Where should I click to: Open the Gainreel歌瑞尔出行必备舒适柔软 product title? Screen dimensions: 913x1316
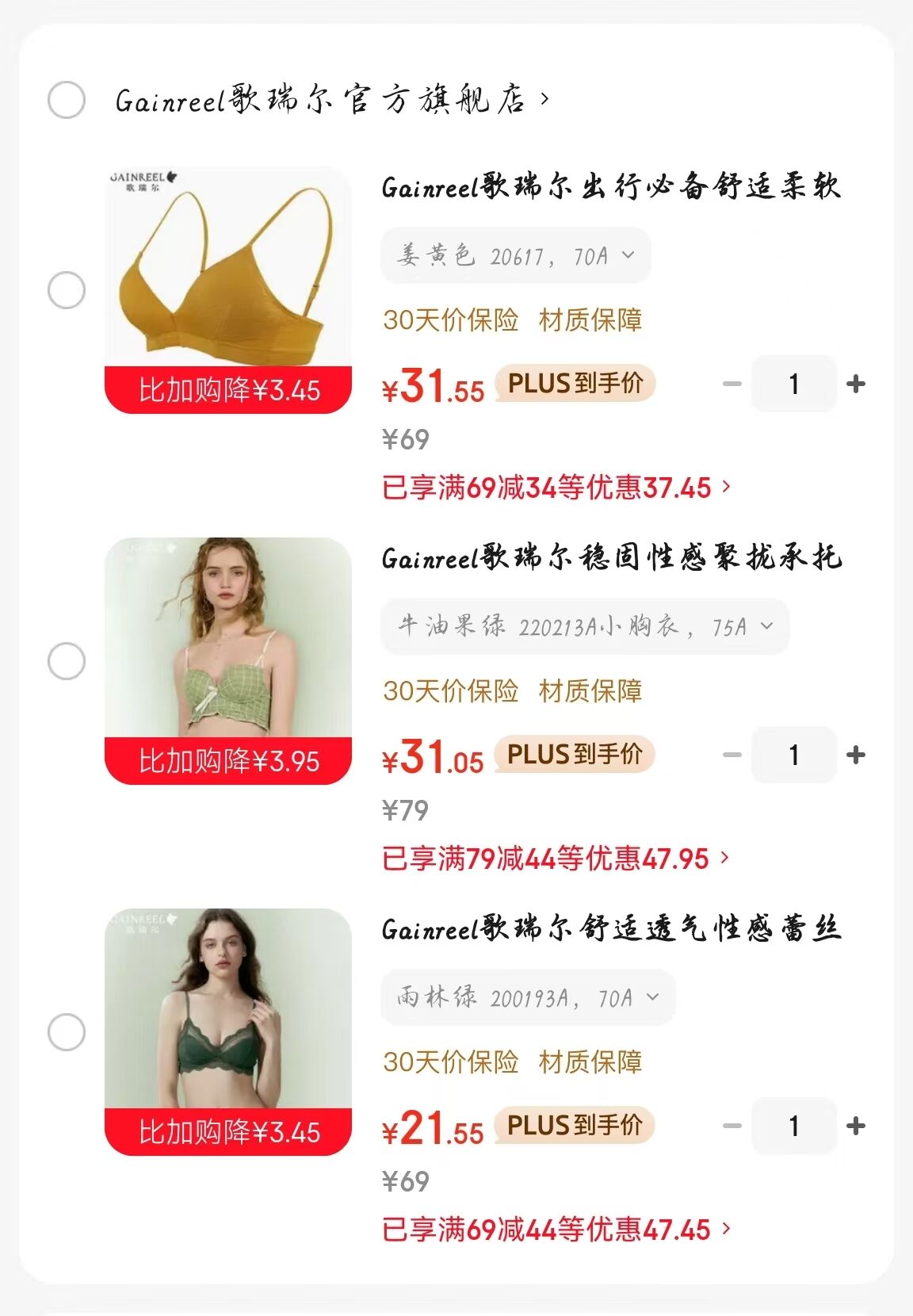coord(610,187)
